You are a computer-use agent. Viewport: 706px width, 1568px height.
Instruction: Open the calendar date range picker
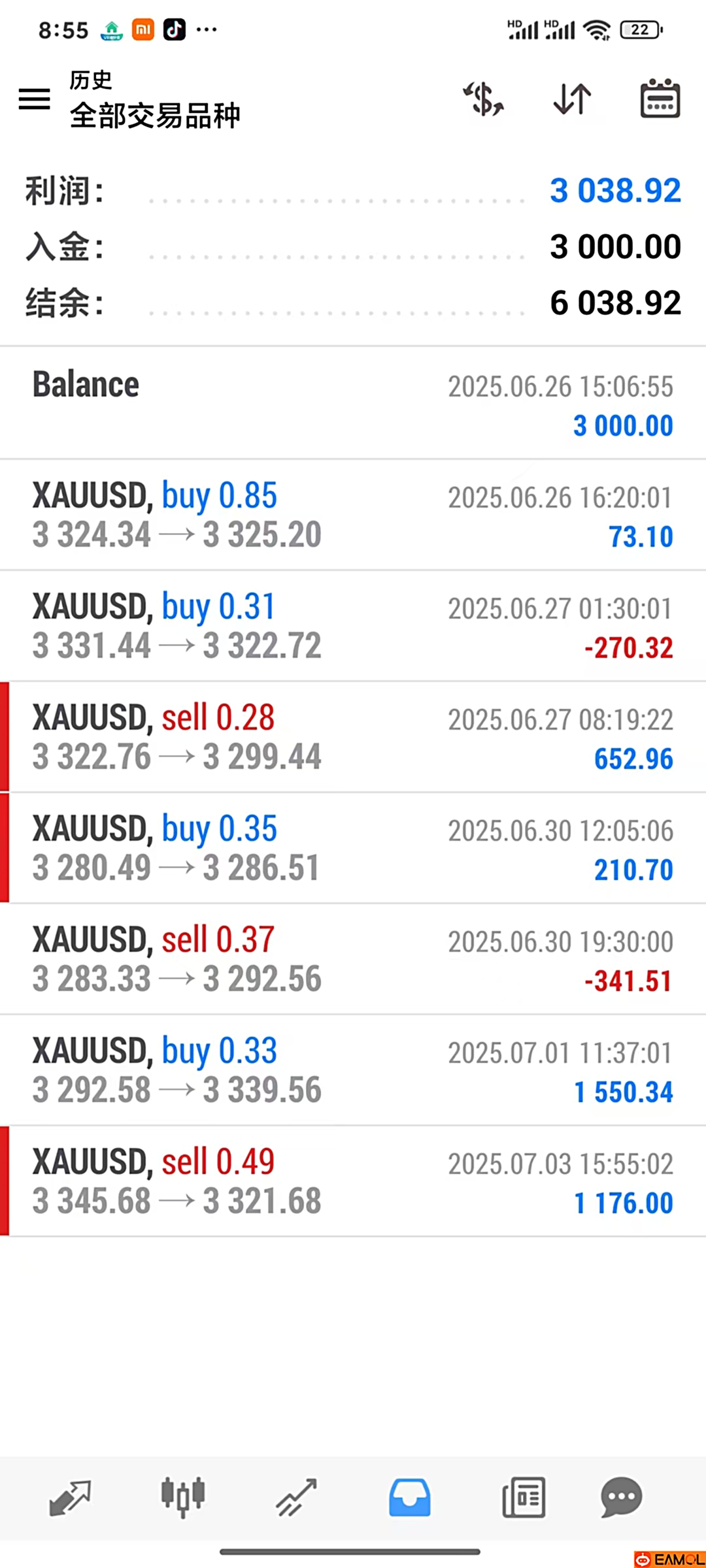point(660,99)
